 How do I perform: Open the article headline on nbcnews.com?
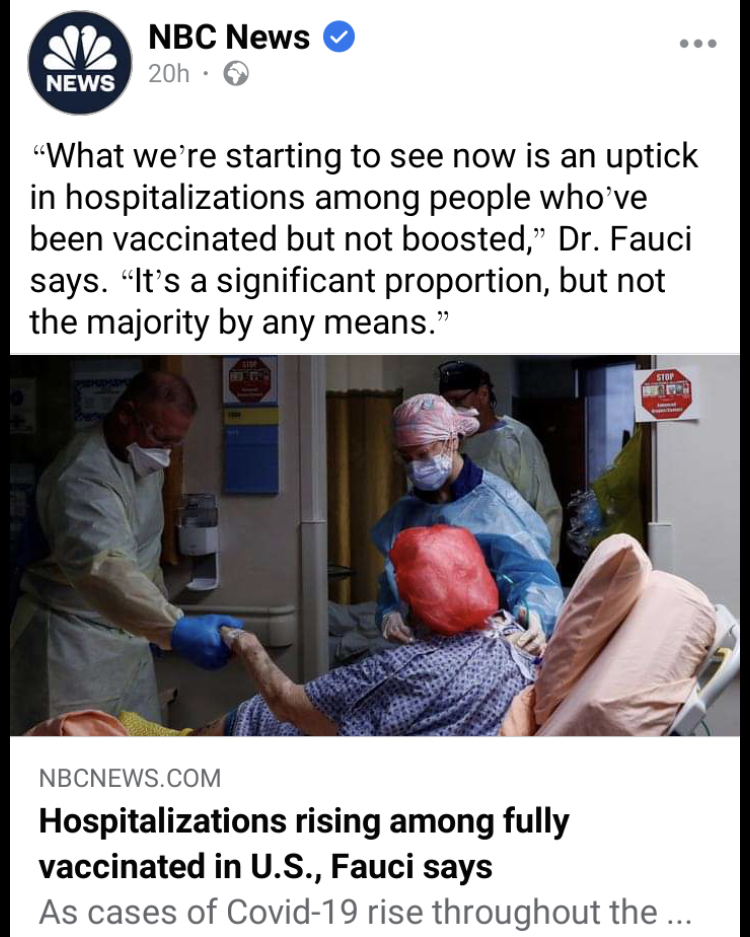coord(303,843)
